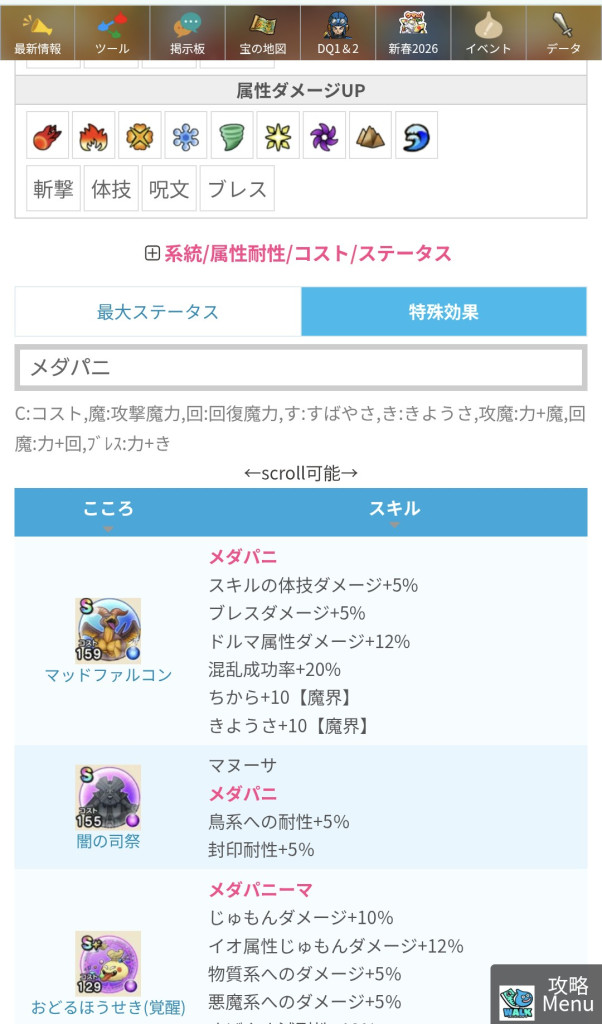Open the ツール menu
The image size is (602, 1024).
point(112,33)
